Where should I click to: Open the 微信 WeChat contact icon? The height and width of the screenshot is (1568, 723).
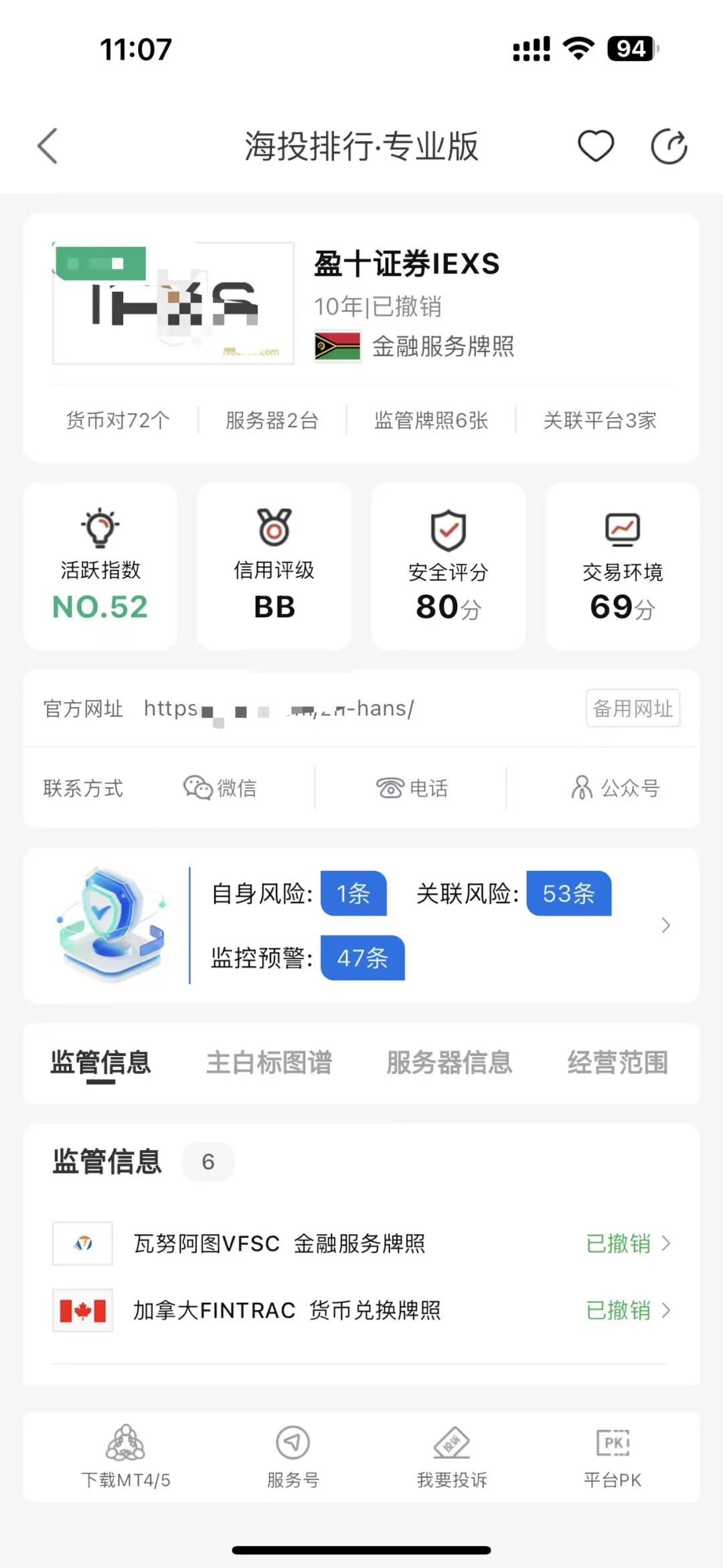(x=197, y=788)
